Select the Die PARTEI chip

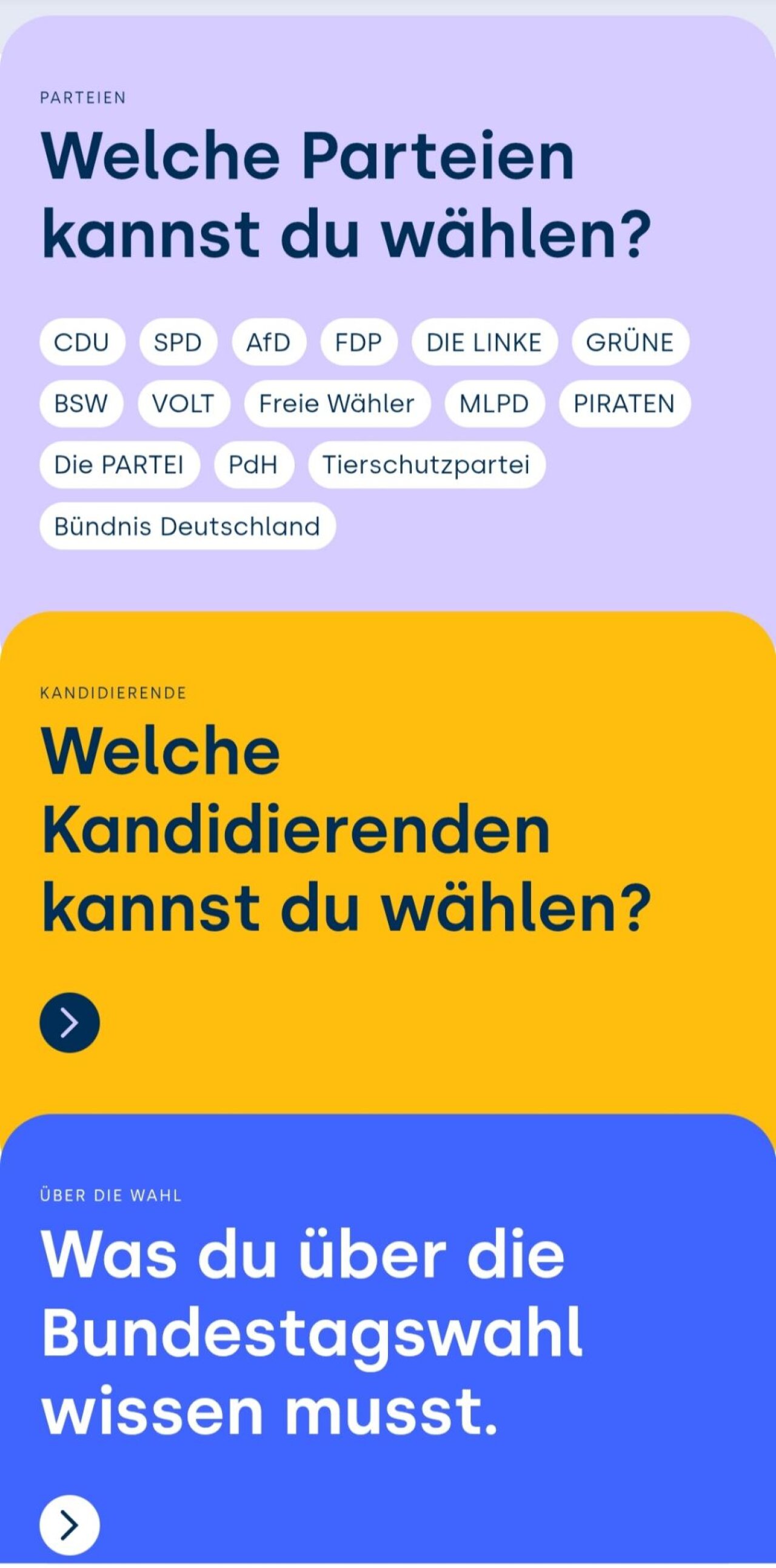[x=119, y=465]
